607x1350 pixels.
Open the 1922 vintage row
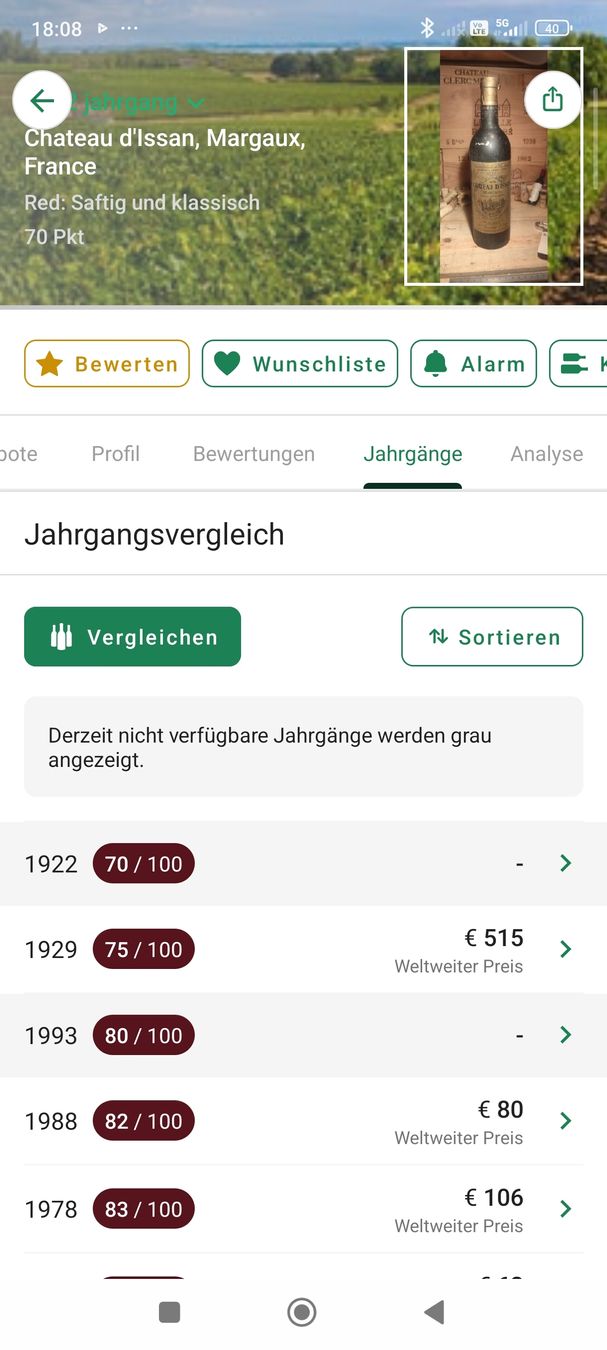coord(303,864)
